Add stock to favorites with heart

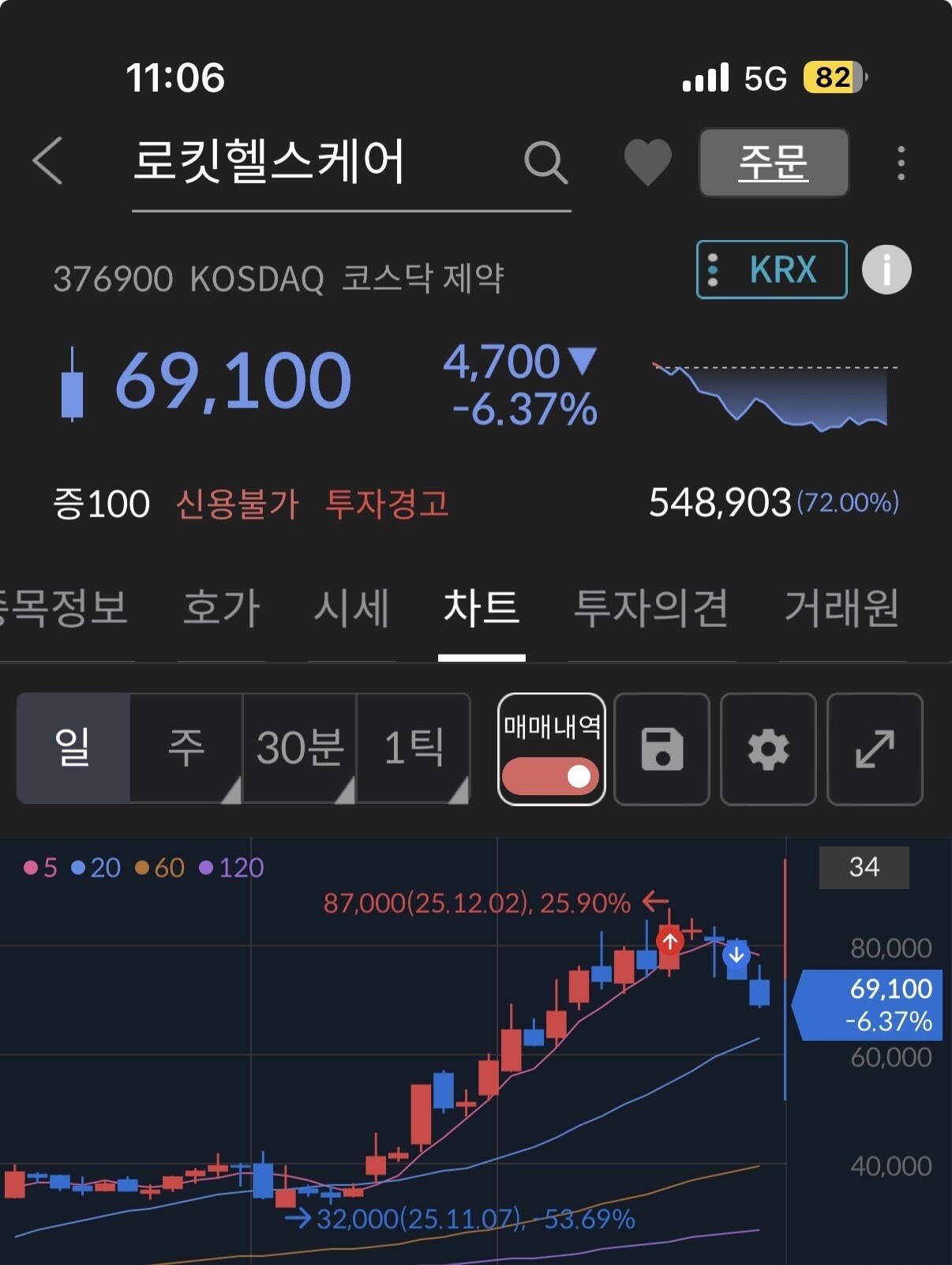[647, 163]
